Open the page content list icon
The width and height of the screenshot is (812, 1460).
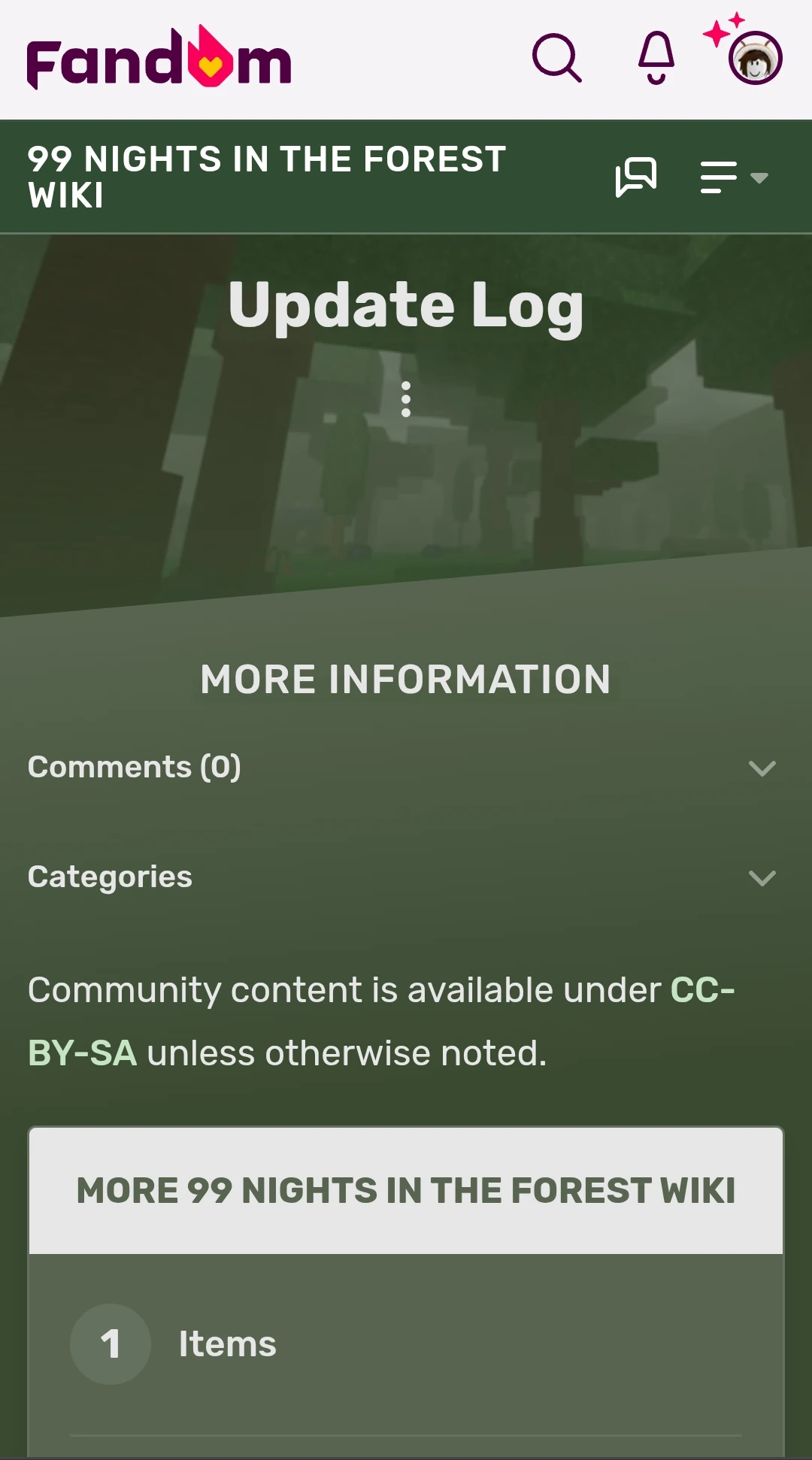(720, 177)
